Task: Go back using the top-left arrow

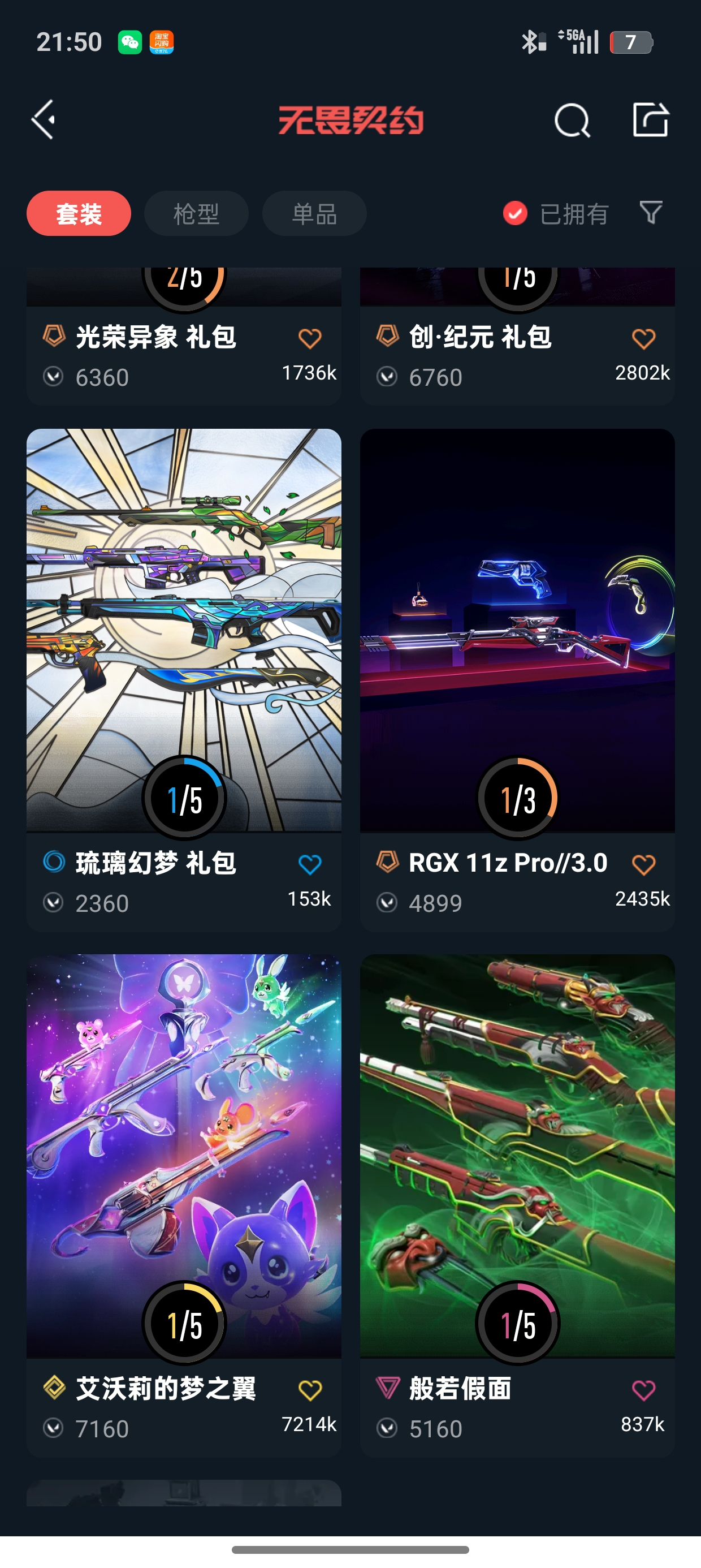Action: coord(43,119)
